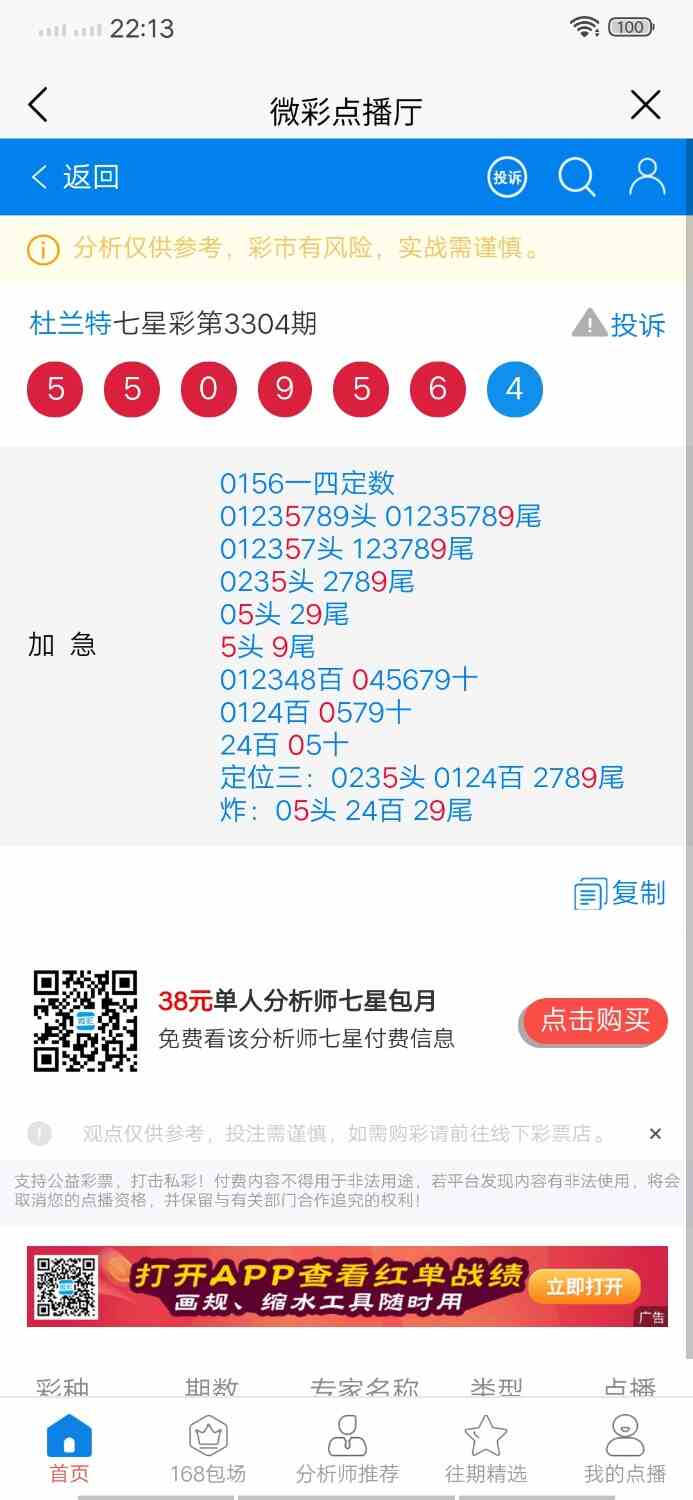The width and height of the screenshot is (693, 1500).
Task: Dismiss the 观点仅供参考 notice
Action: [655, 1133]
